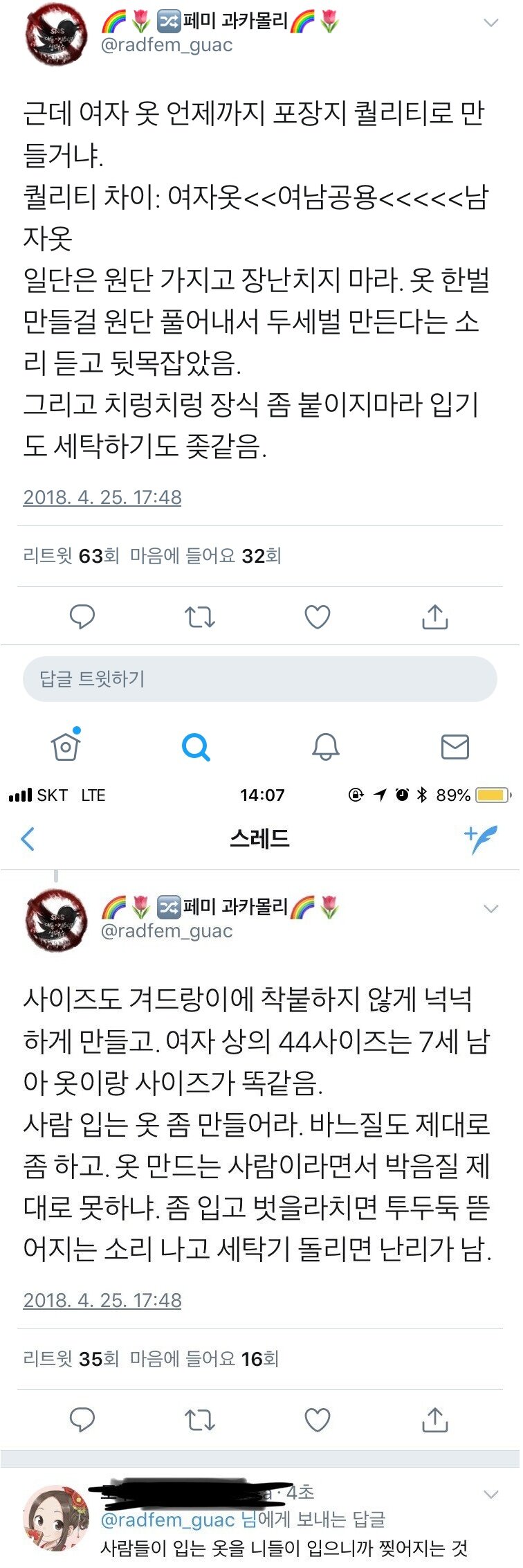
Task: Go back from the 스레드 screen
Action: tap(28, 838)
